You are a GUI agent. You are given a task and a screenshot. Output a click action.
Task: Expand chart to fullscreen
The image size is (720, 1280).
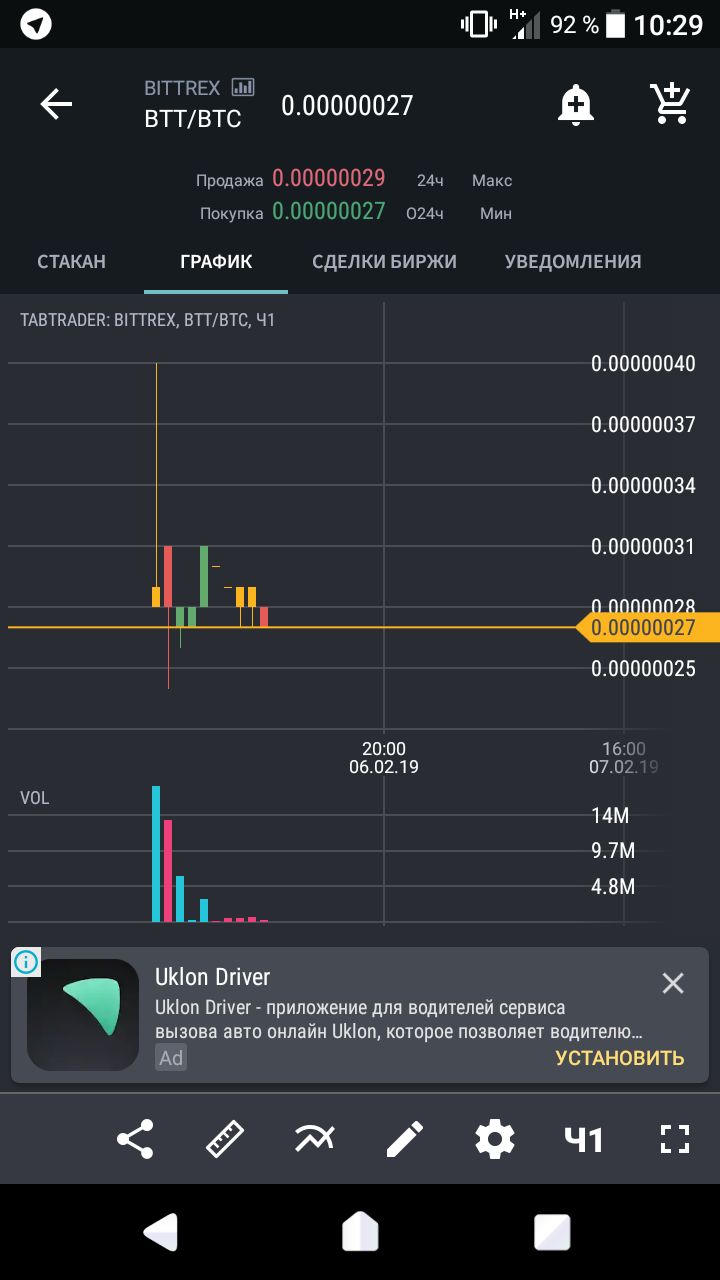click(676, 1139)
